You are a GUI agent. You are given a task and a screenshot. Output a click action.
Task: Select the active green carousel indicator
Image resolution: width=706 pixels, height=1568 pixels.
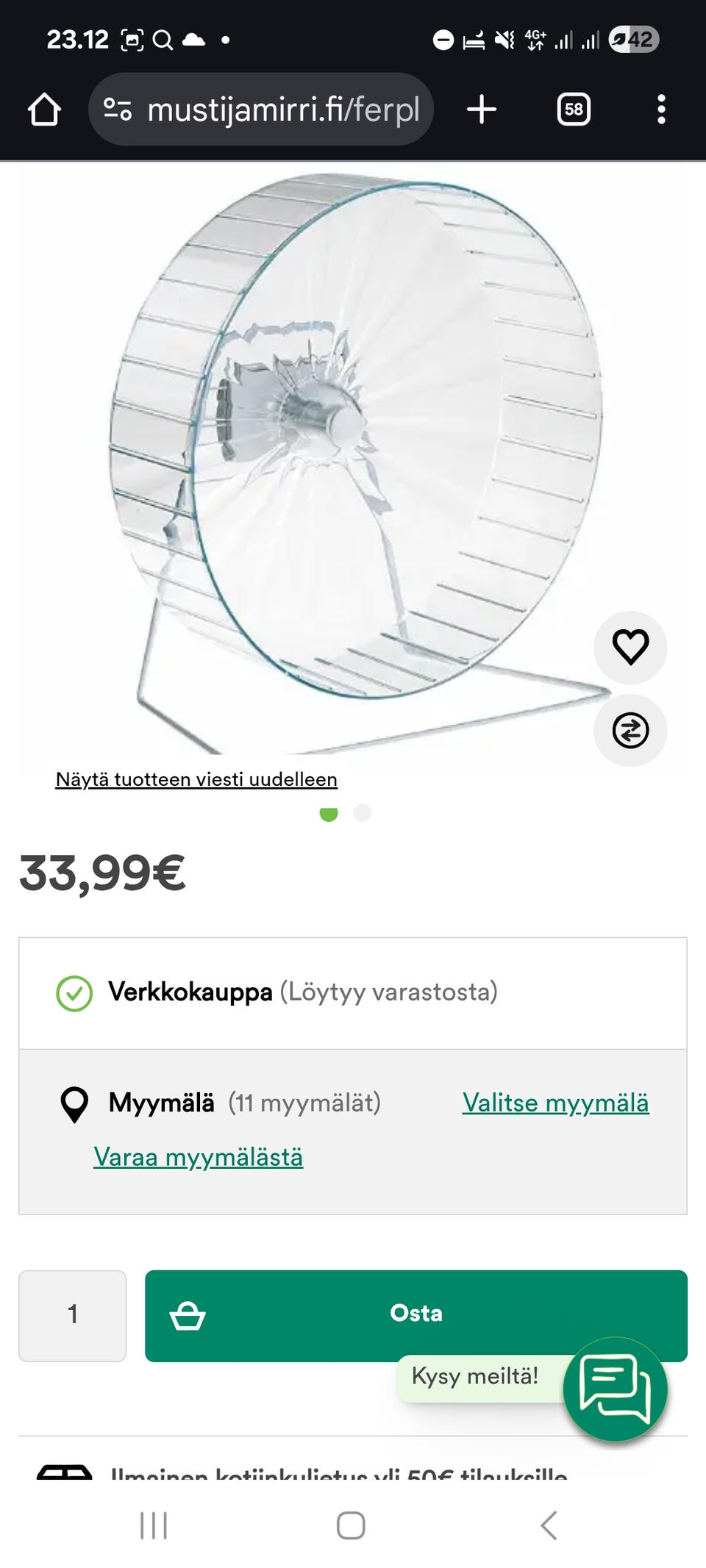[329, 814]
